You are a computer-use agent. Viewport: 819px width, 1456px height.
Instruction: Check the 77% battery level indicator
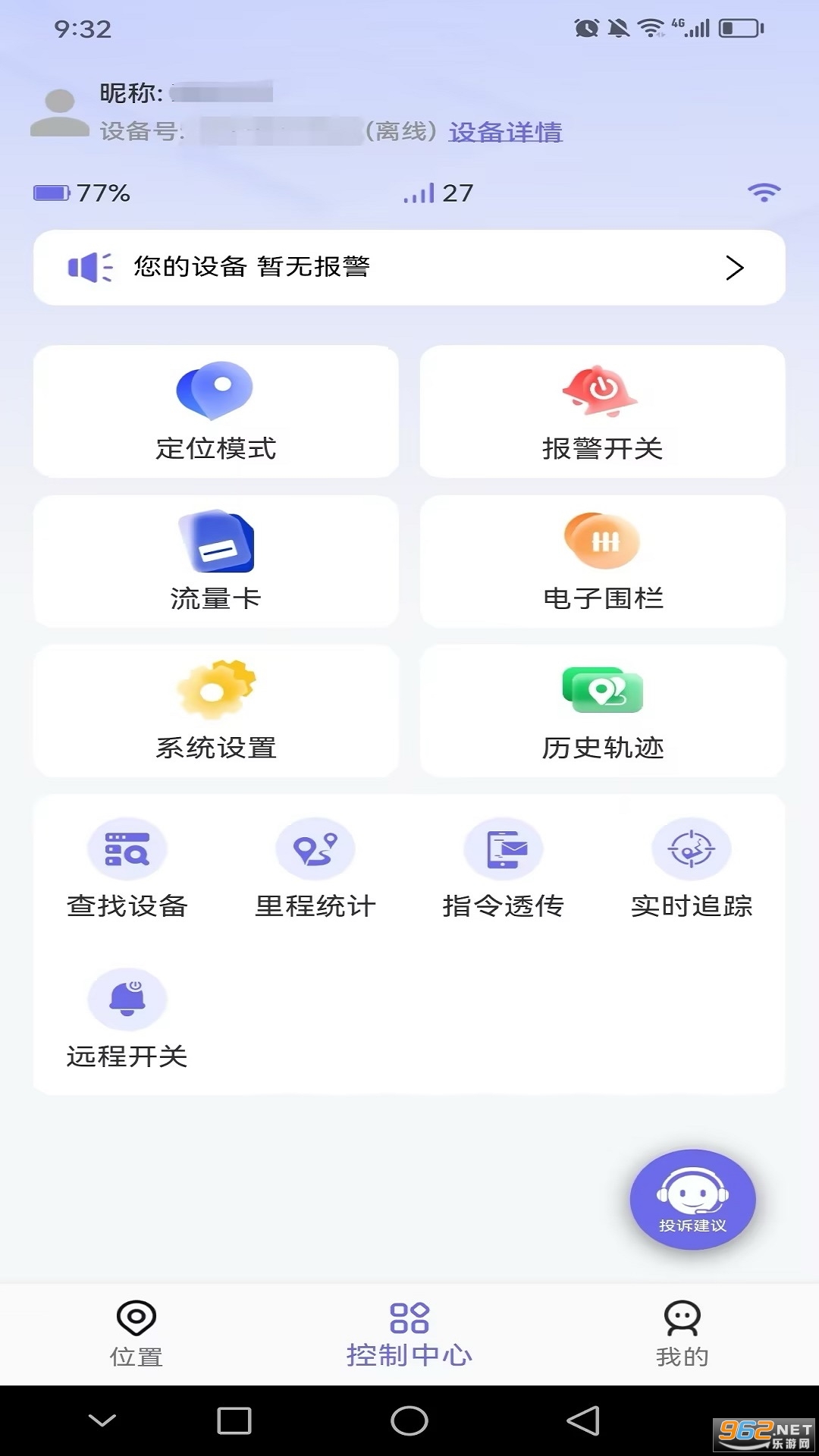(x=82, y=192)
